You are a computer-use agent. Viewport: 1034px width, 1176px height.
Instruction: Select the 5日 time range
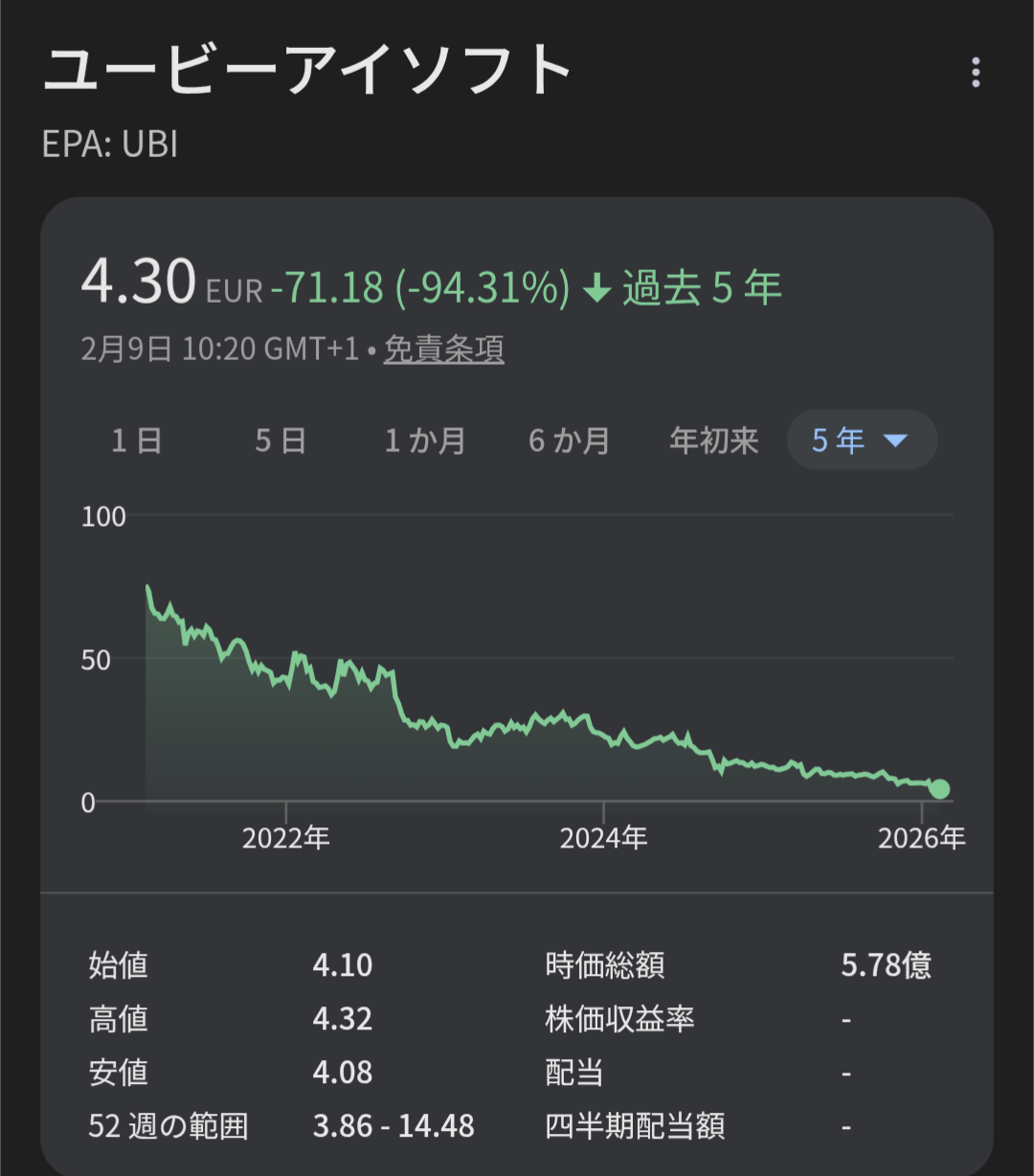pos(281,441)
